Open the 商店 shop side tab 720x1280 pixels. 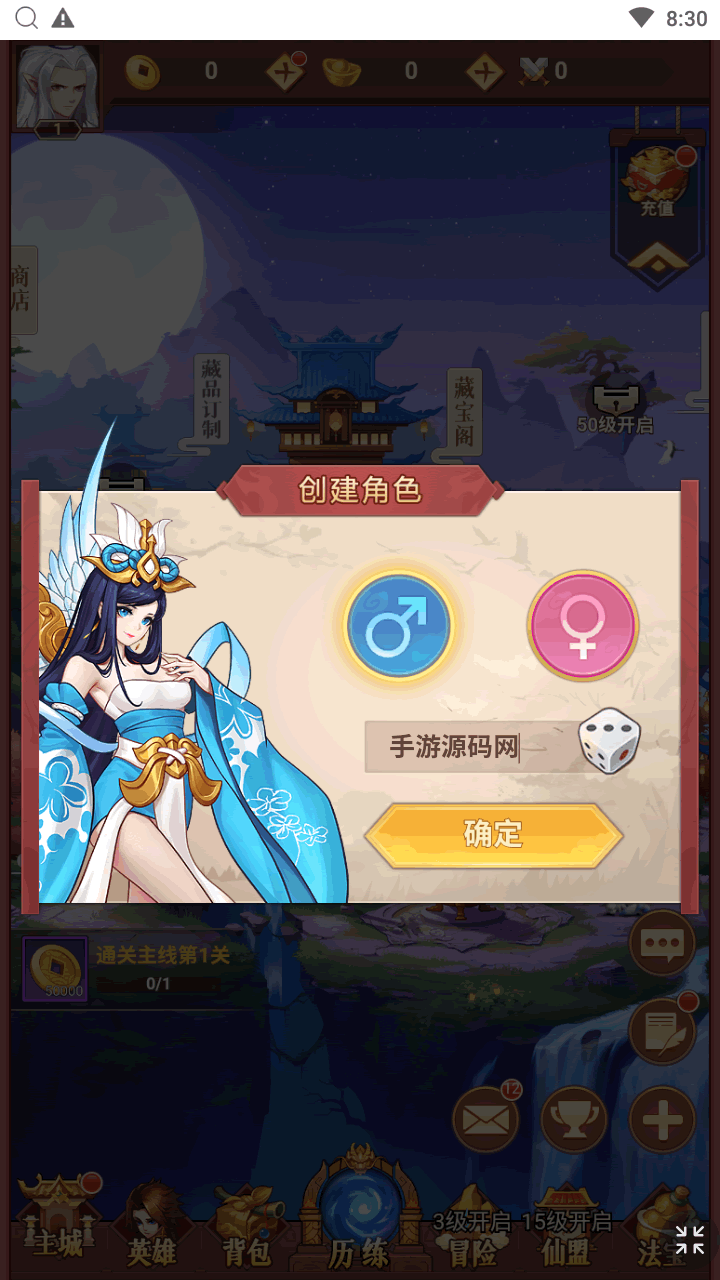[x=22, y=289]
